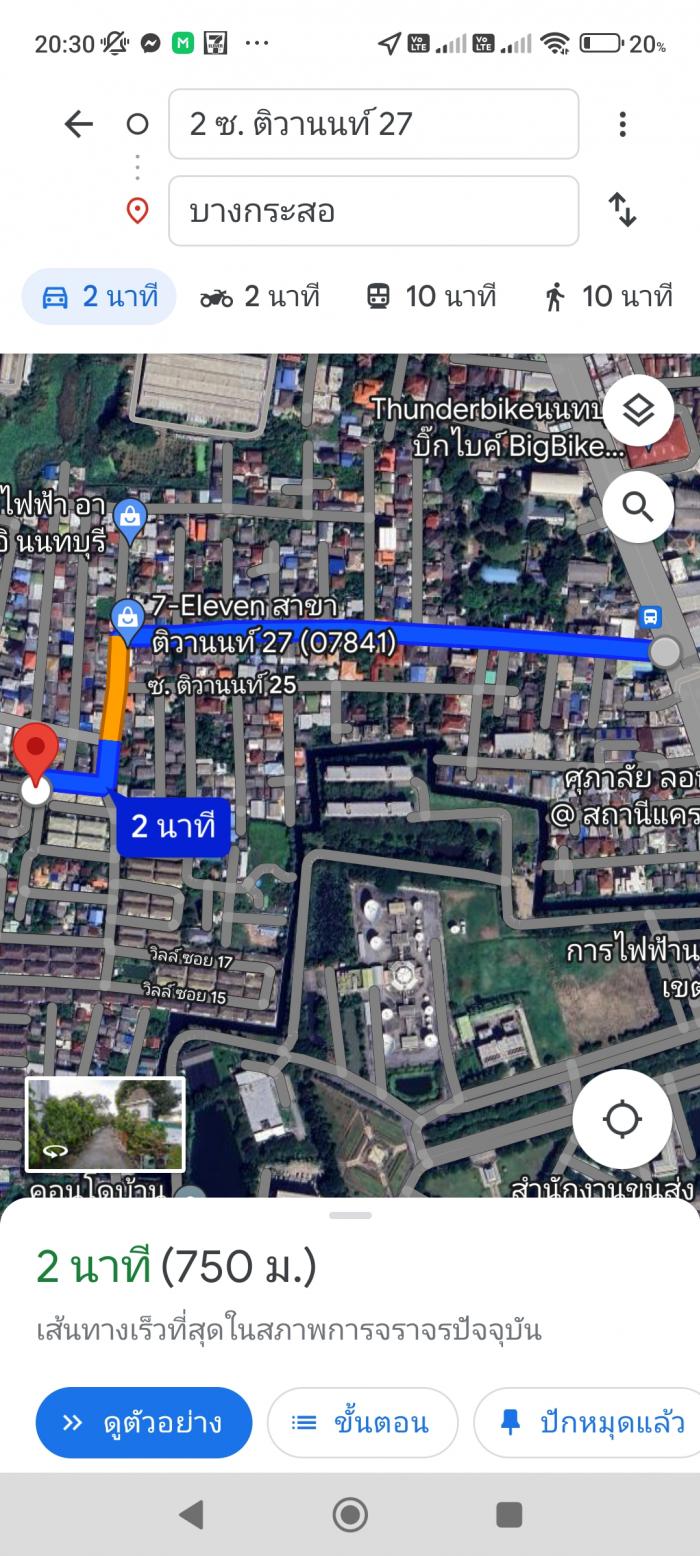Go back with the arrow beside the origin field
The width and height of the screenshot is (700, 1556).
78,124
